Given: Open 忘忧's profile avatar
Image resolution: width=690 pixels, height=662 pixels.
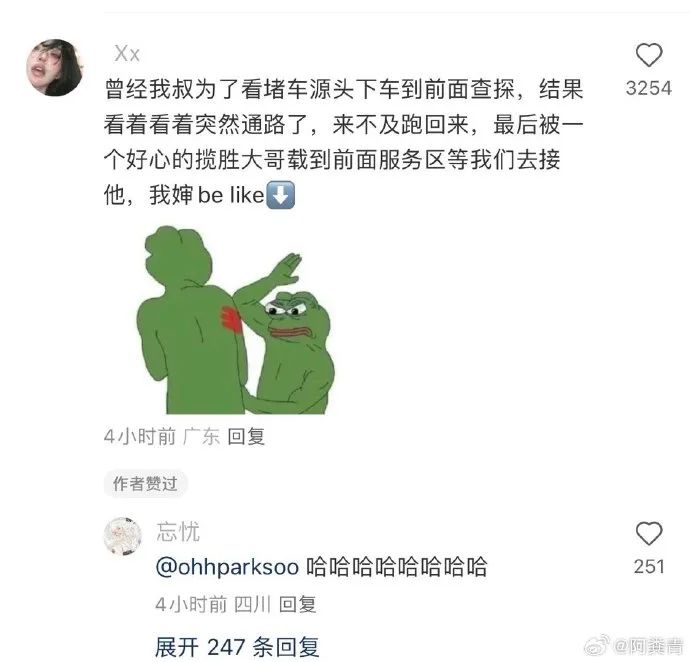Looking at the screenshot, I should [123, 537].
